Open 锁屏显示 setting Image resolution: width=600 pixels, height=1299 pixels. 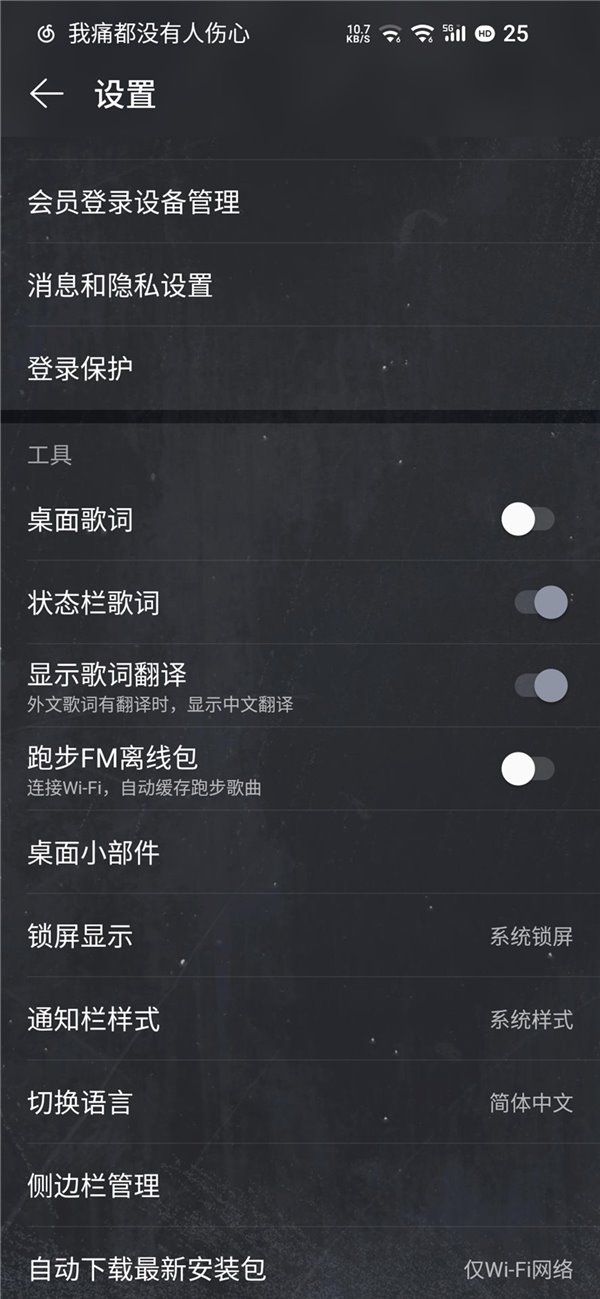pyautogui.click(x=300, y=936)
